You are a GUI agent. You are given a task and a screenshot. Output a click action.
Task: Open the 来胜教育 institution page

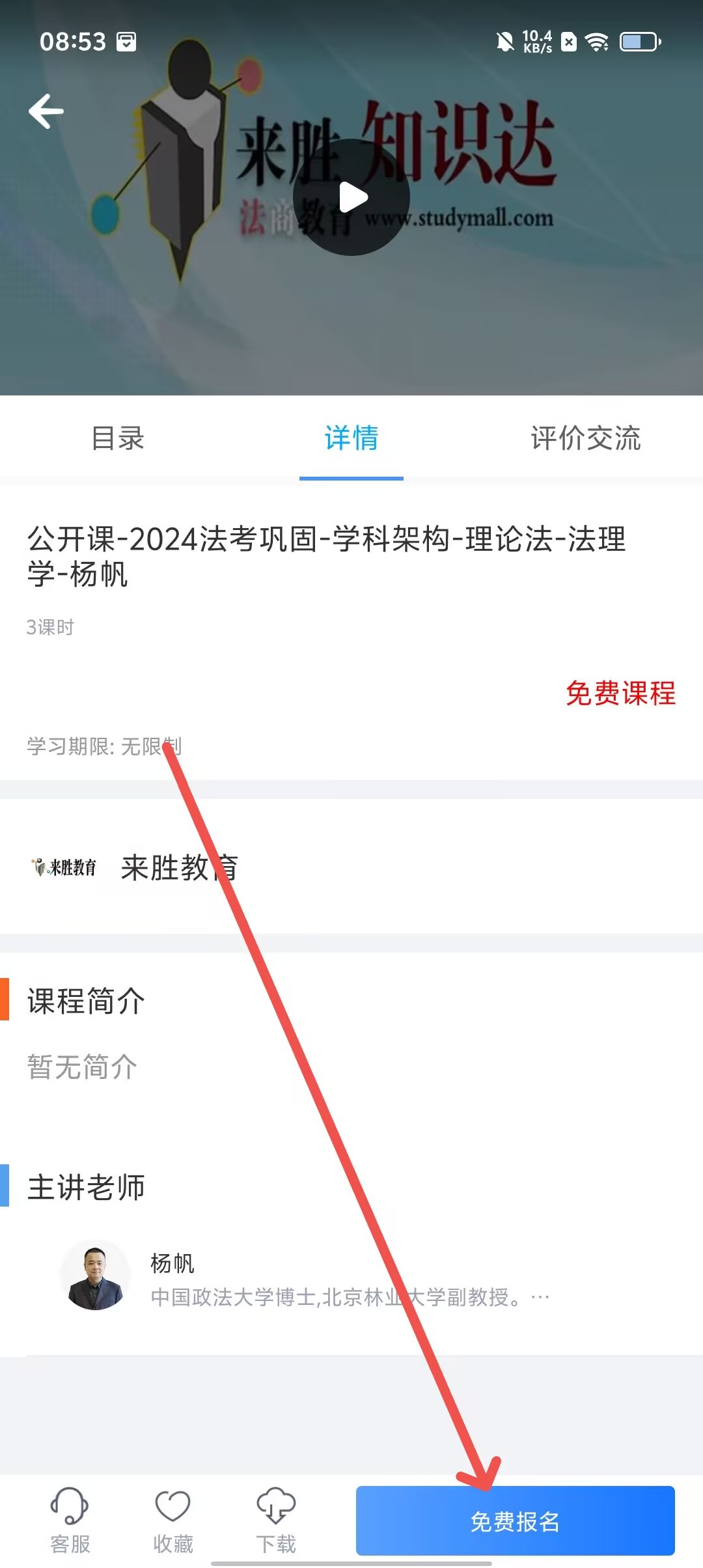point(179,868)
